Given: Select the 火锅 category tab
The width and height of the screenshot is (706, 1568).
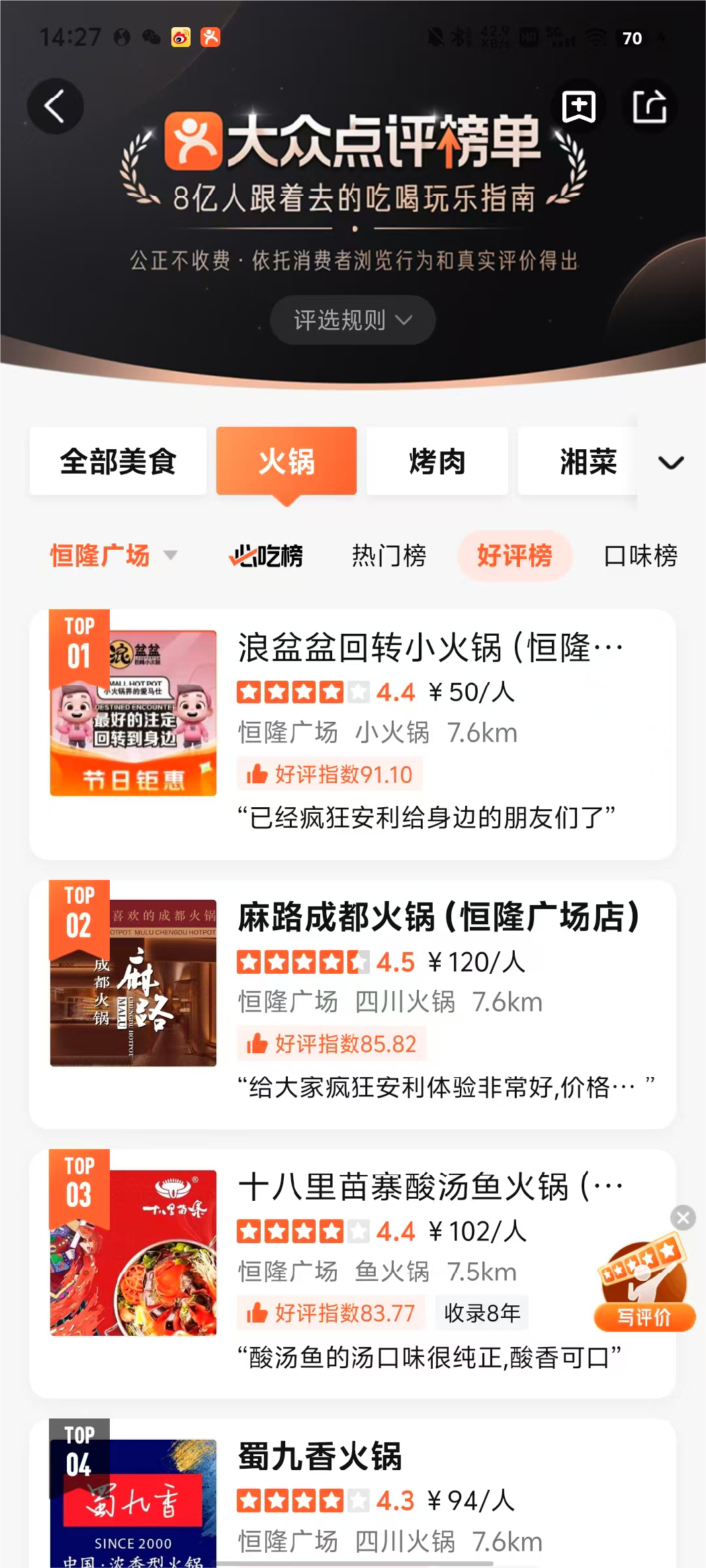Looking at the screenshot, I should pos(286,461).
